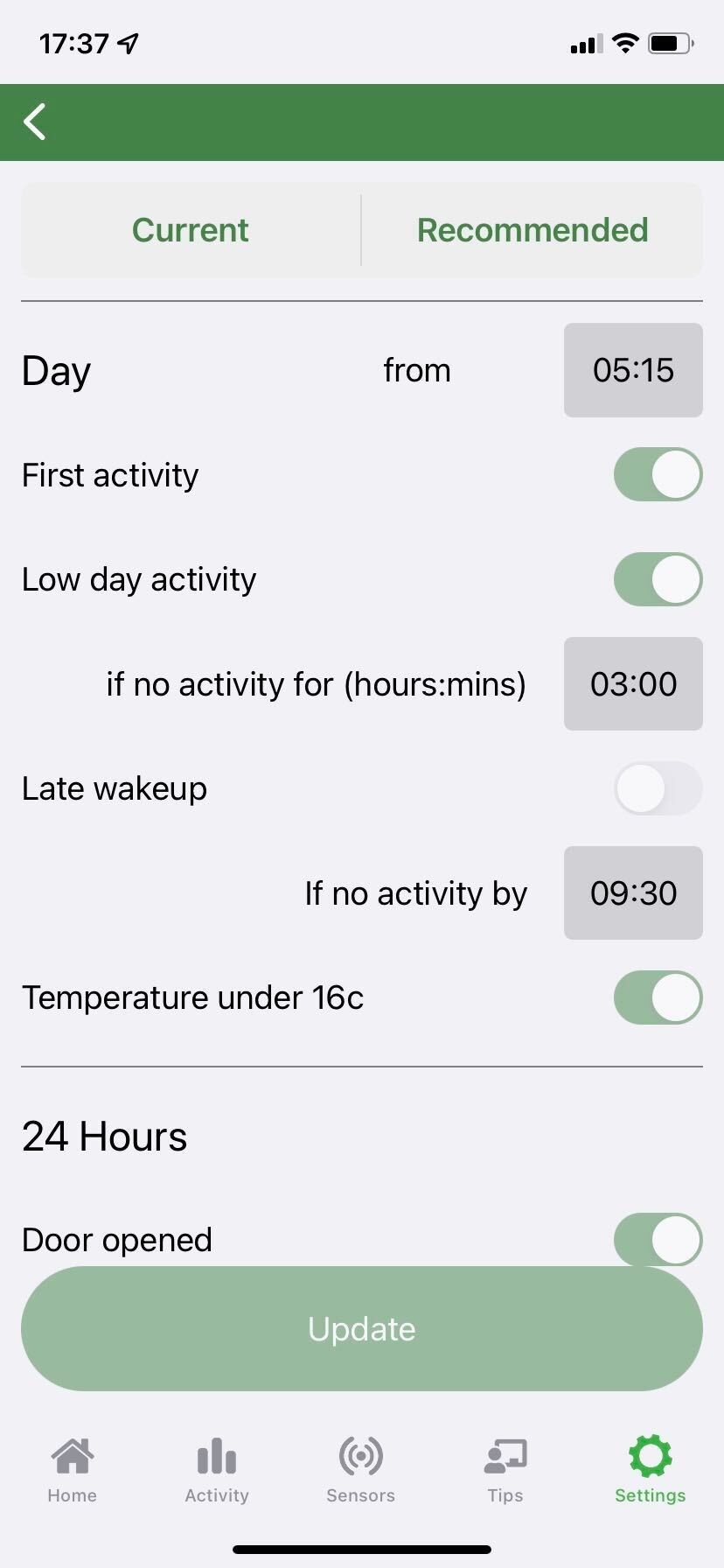Turn off the Door opened notification
Viewport: 724px width, 1568px height.
point(658,1239)
